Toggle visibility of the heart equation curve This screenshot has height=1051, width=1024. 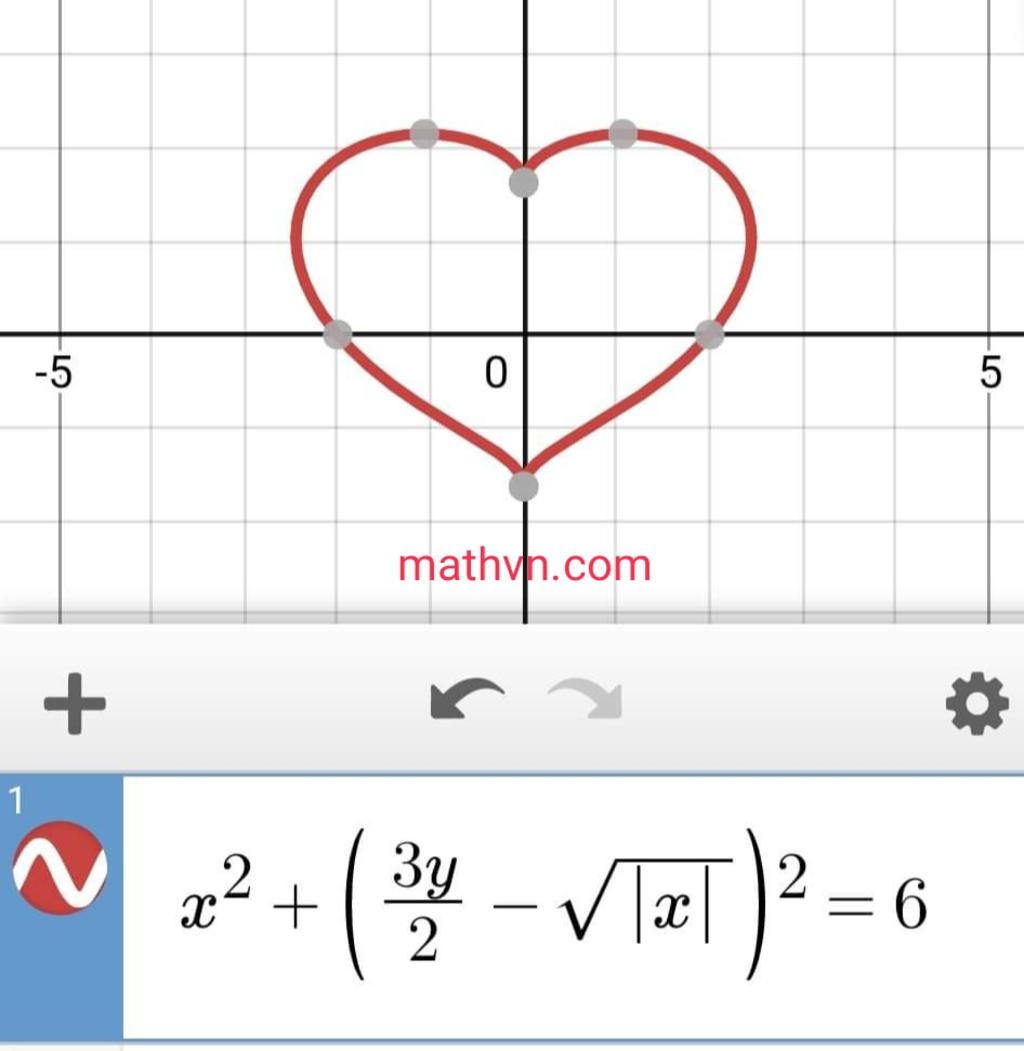point(59,868)
